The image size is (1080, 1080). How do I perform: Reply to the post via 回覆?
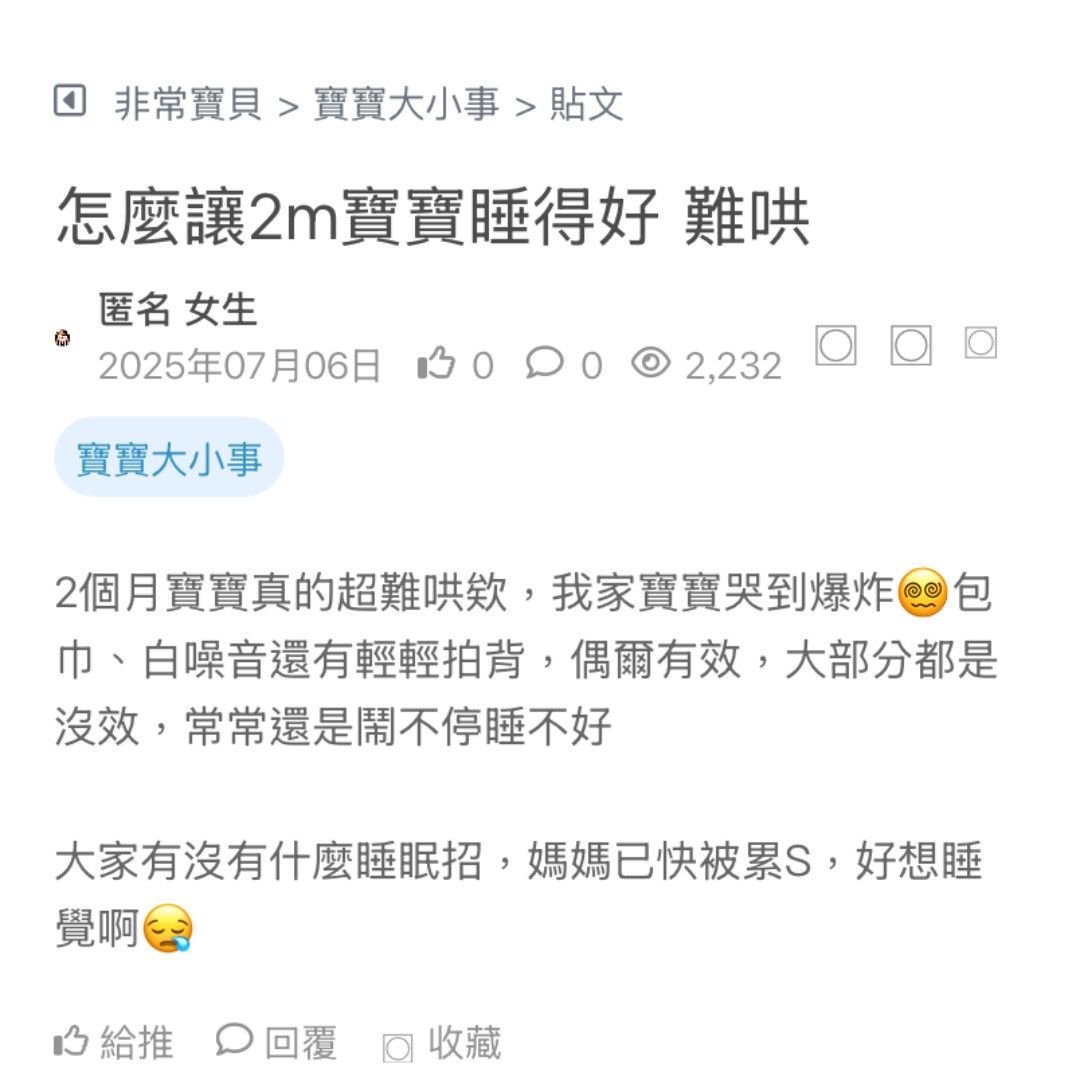[x=277, y=1042]
